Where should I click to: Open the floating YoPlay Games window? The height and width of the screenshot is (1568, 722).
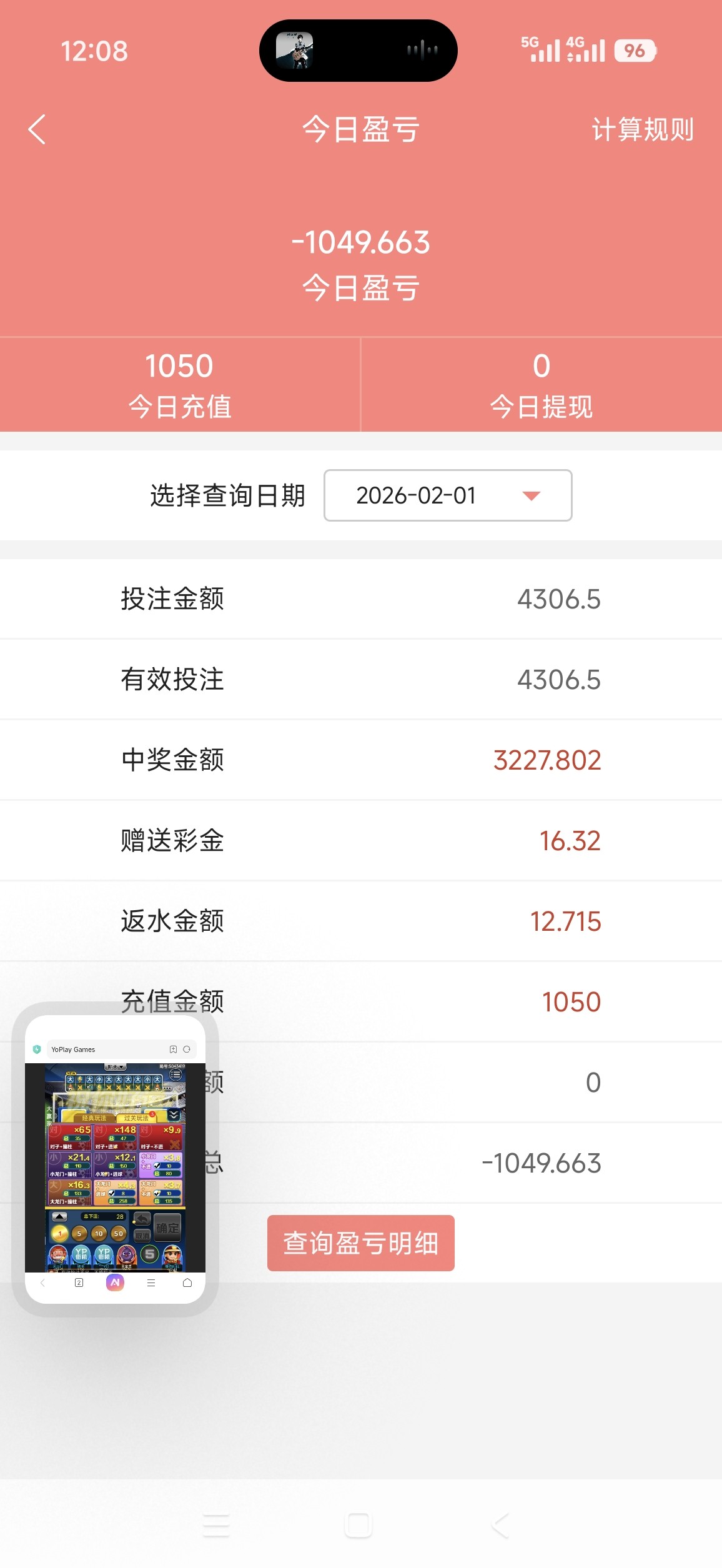[115, 1159]
